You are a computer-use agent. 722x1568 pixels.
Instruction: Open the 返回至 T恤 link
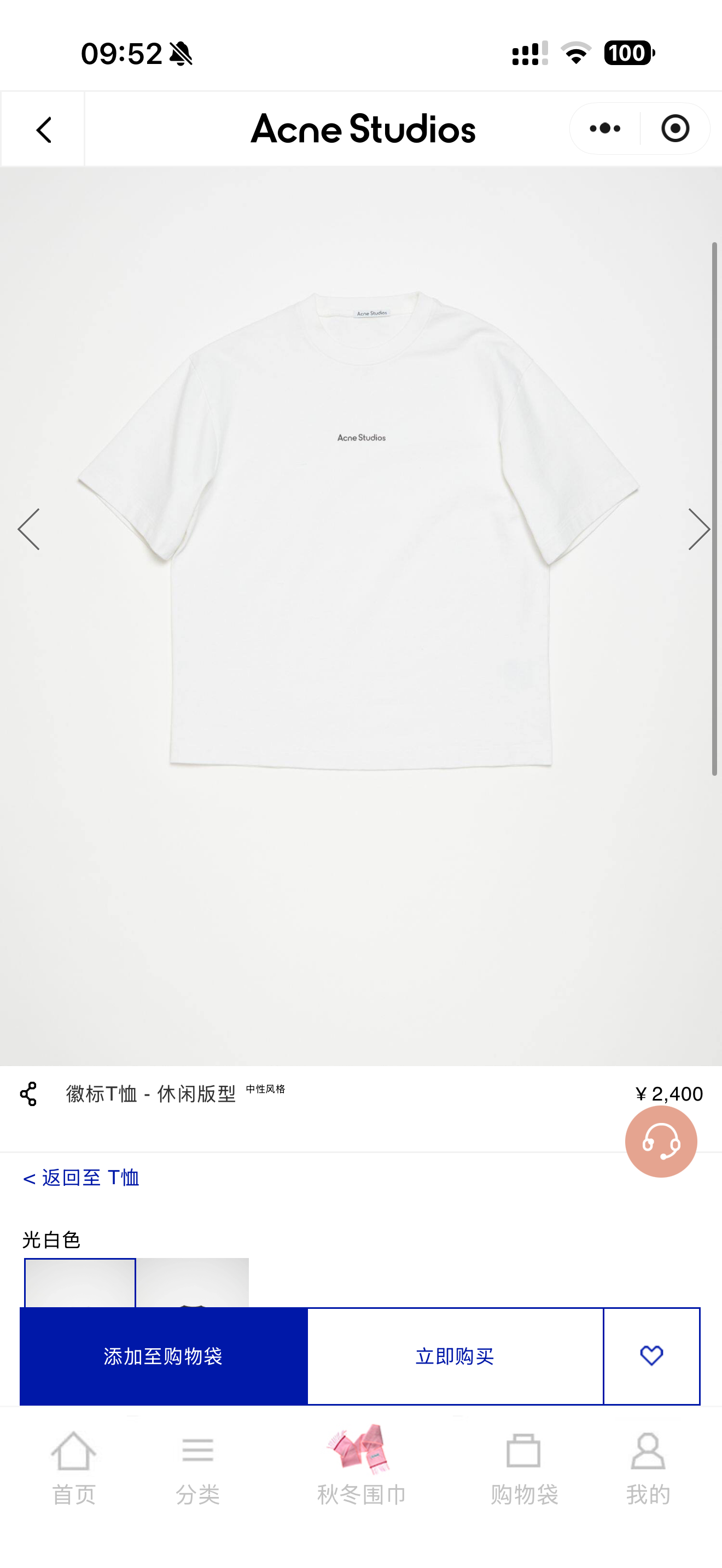click(82, 1176)
